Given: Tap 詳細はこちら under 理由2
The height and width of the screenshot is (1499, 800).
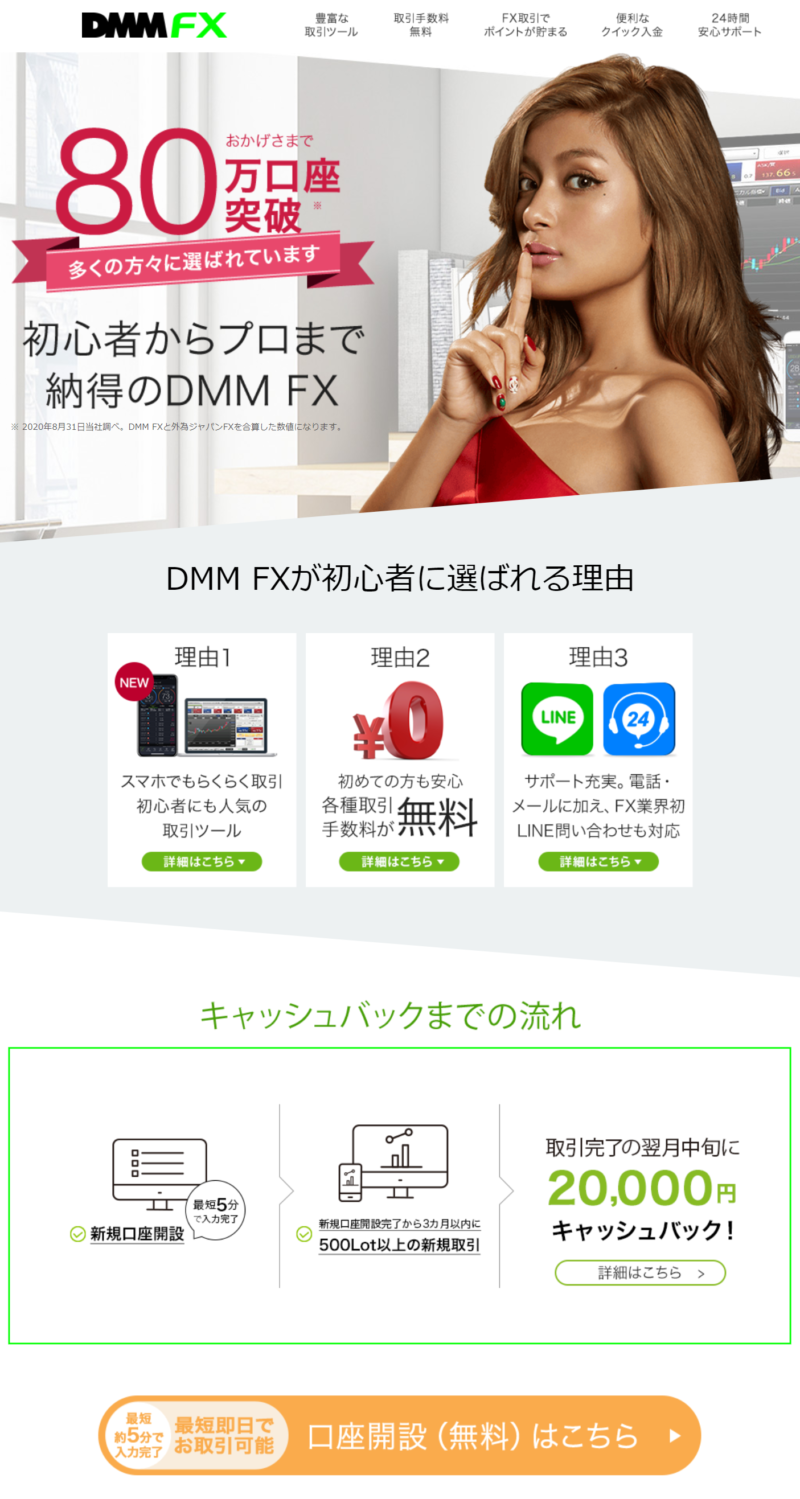Looking at the screenshot, I should click(399, 861).
